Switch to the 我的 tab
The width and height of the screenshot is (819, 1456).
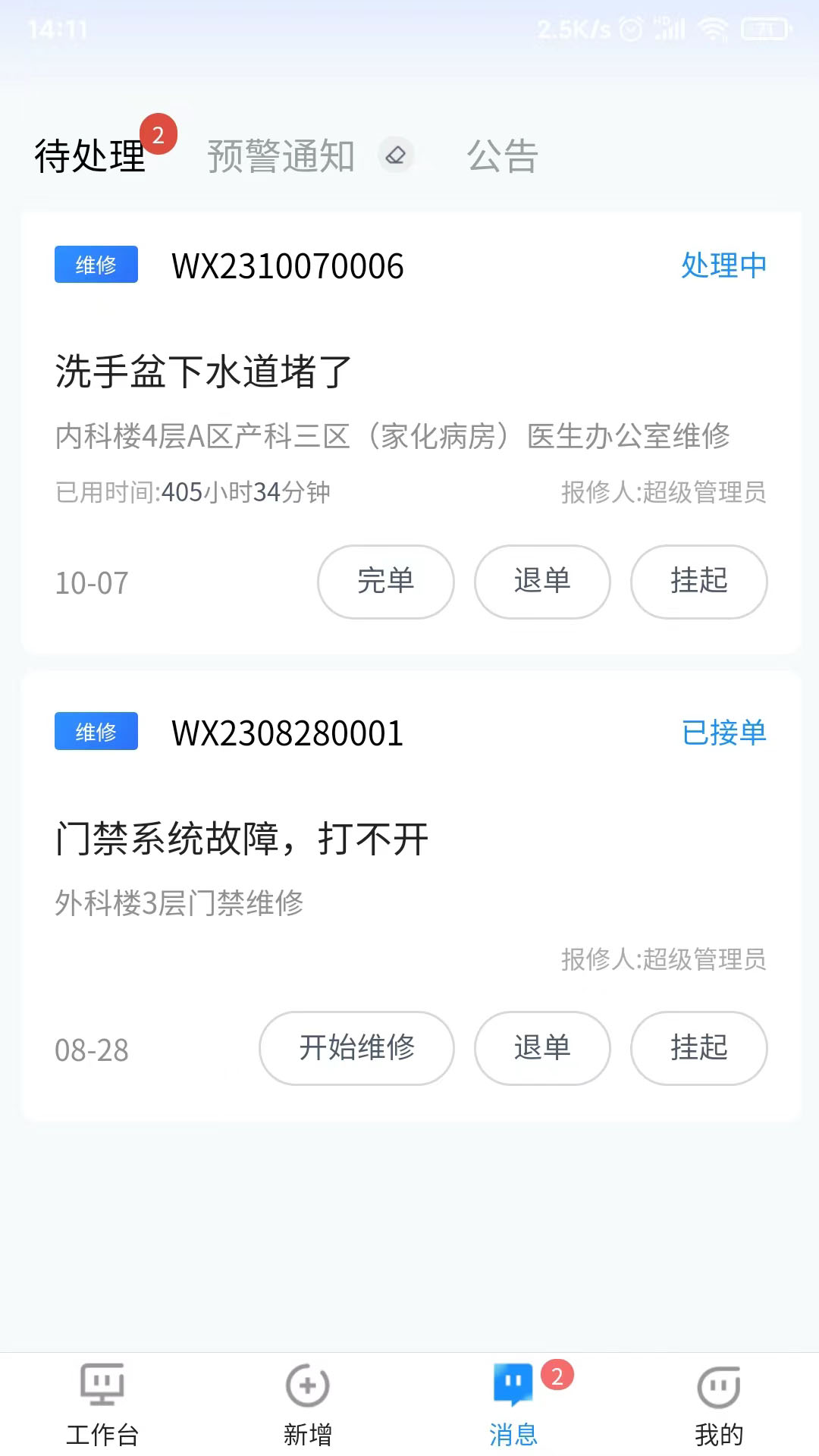[x=718, y=1403]
